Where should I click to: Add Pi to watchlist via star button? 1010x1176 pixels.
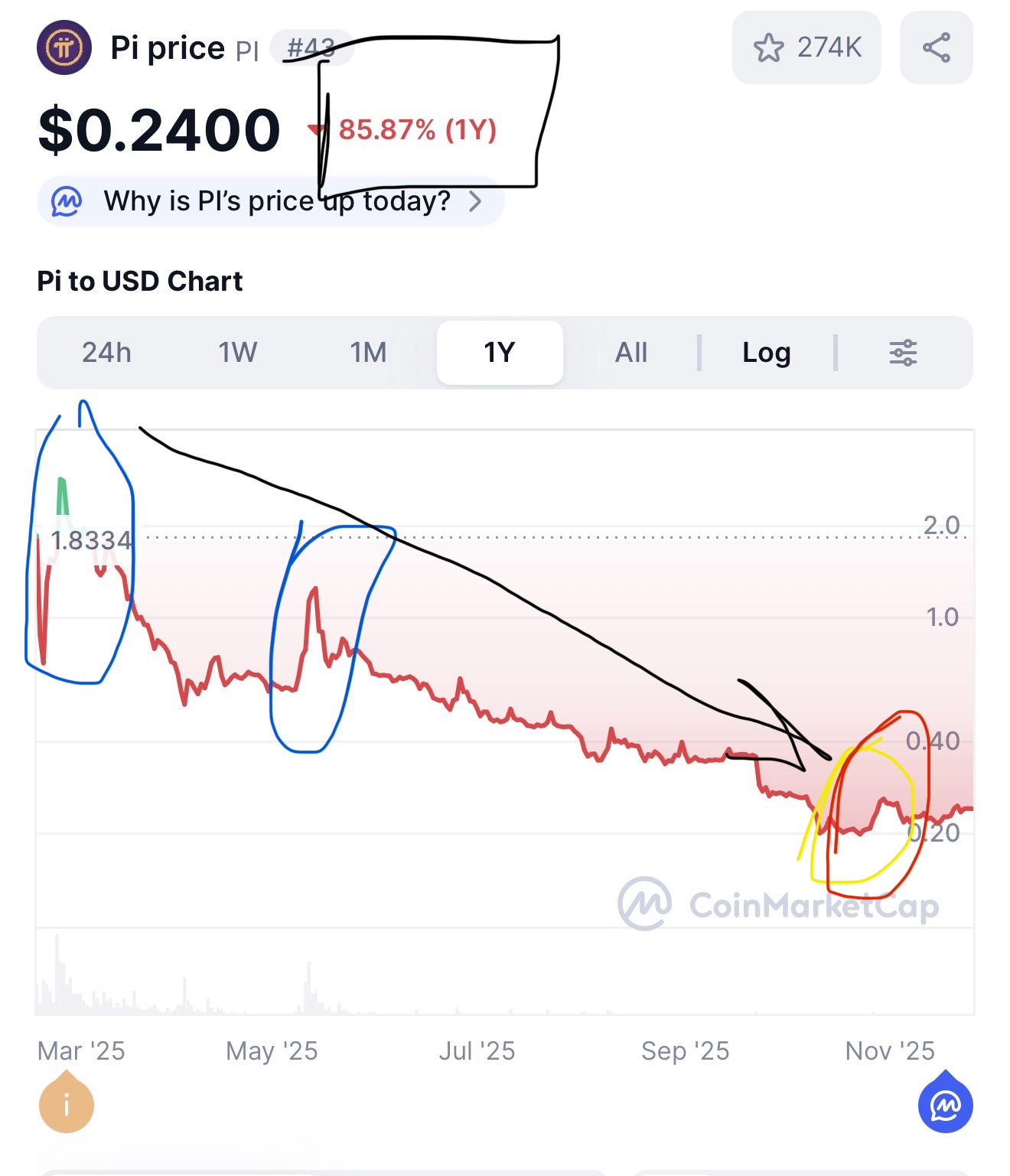[x=806, y=47]
